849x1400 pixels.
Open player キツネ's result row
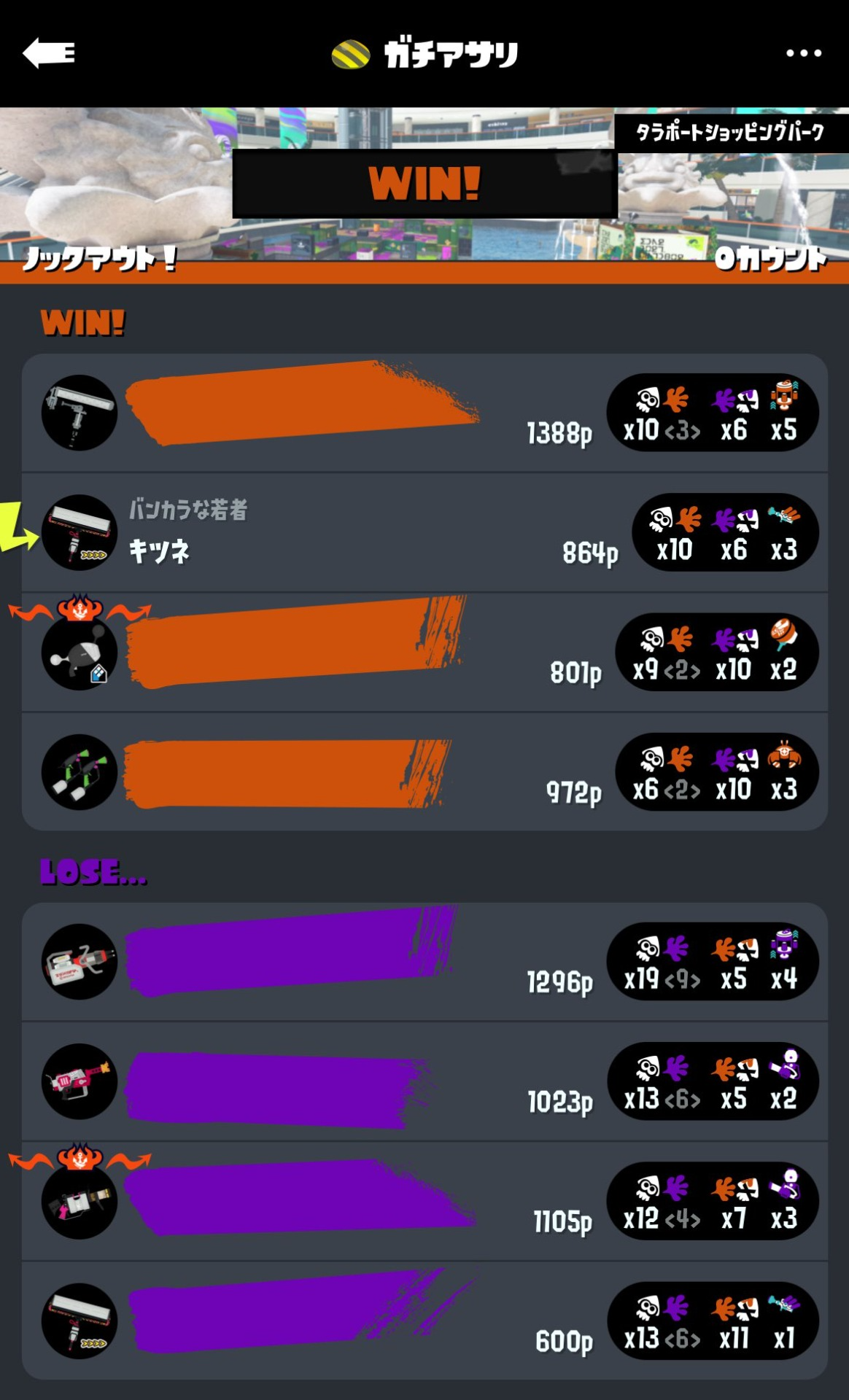[424, 532]
